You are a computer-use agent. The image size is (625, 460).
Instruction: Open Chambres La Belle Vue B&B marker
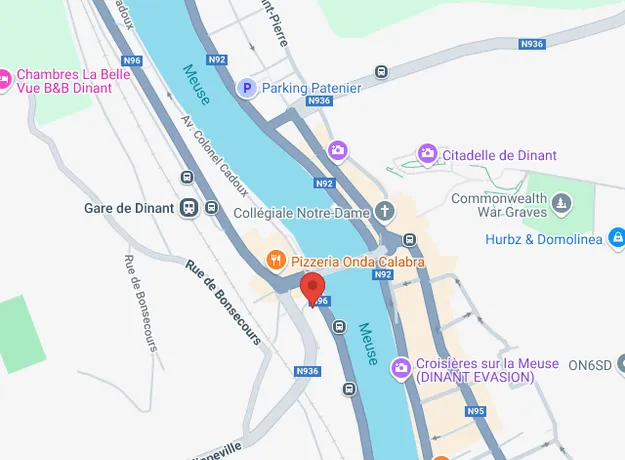point(4,77)
